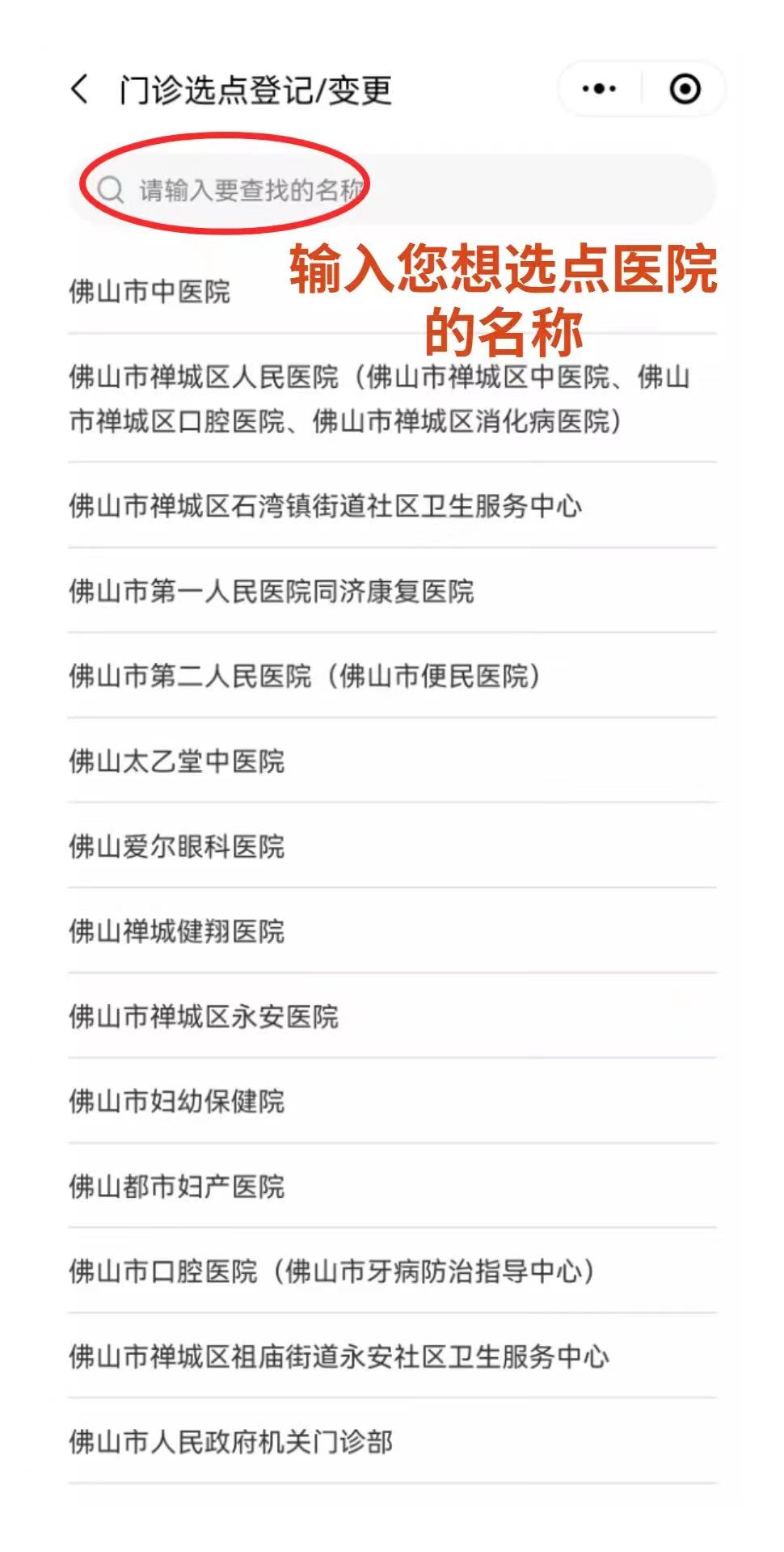Choose 佛山市妇幼保健院
Screen dimensions: 784x1552
click(393, 1101)
